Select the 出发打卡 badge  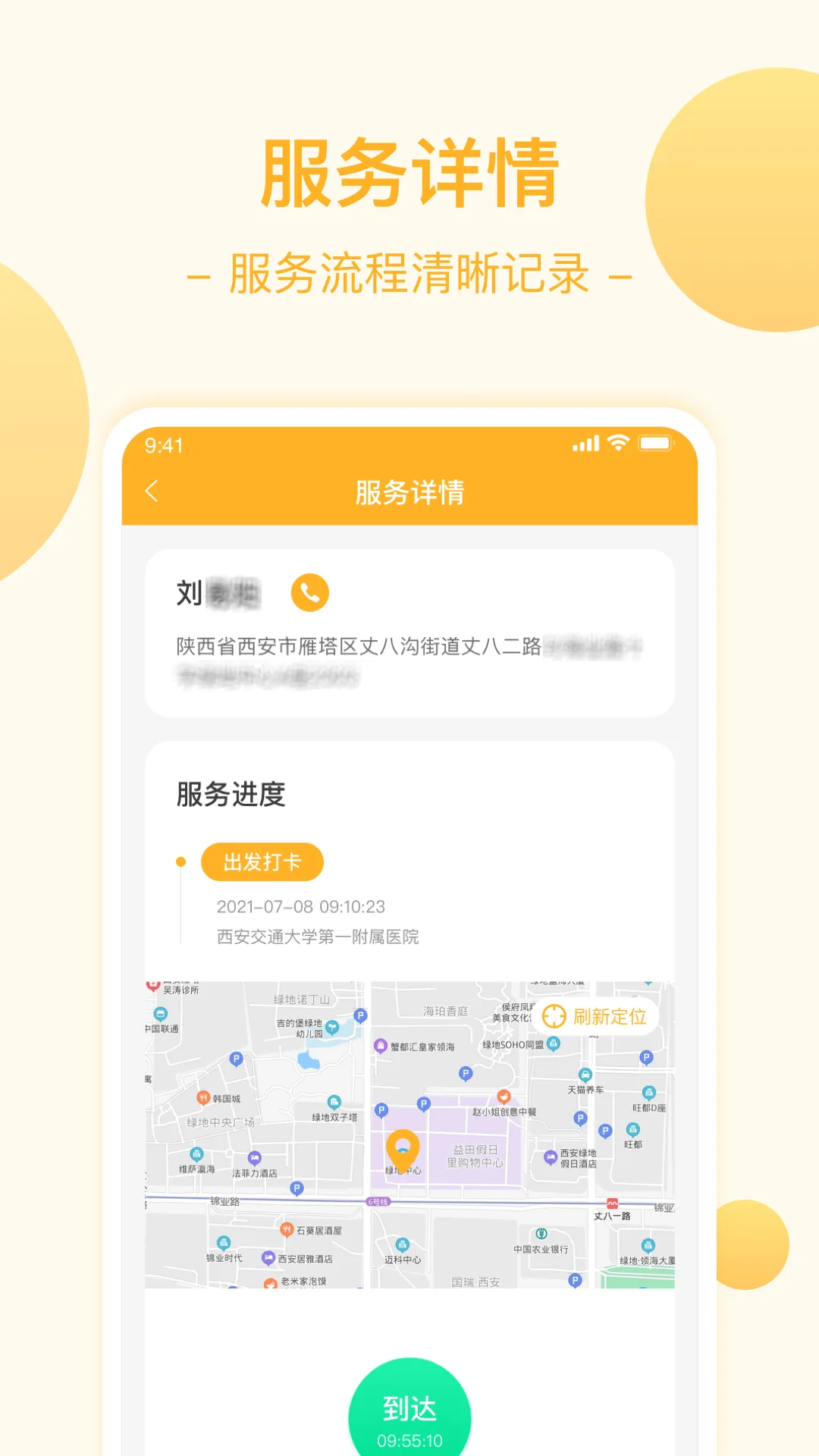262,861
